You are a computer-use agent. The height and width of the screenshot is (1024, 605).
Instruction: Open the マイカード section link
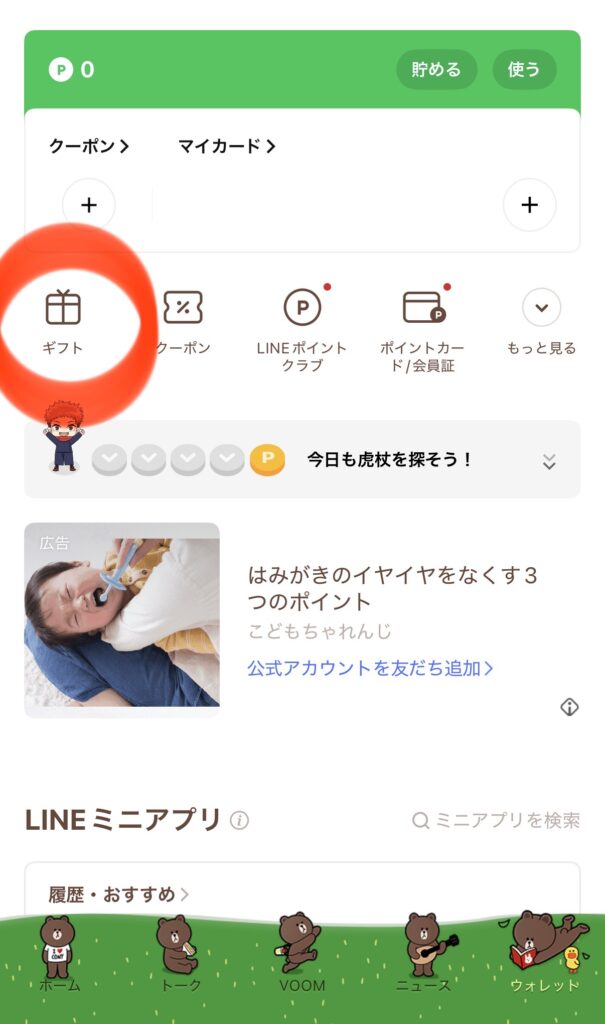[226, 146]
